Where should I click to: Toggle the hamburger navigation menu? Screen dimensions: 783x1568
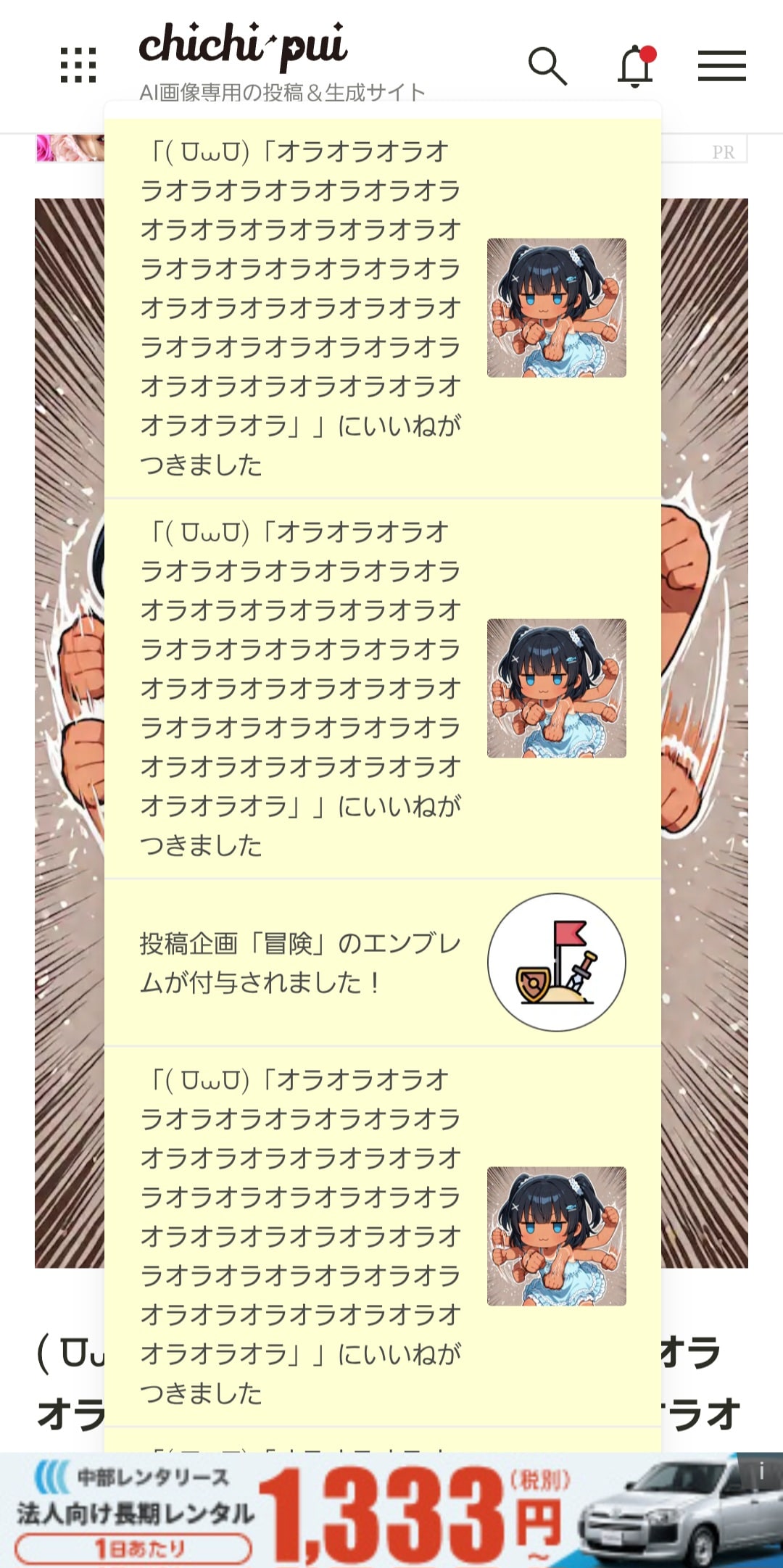coord(723,67)
